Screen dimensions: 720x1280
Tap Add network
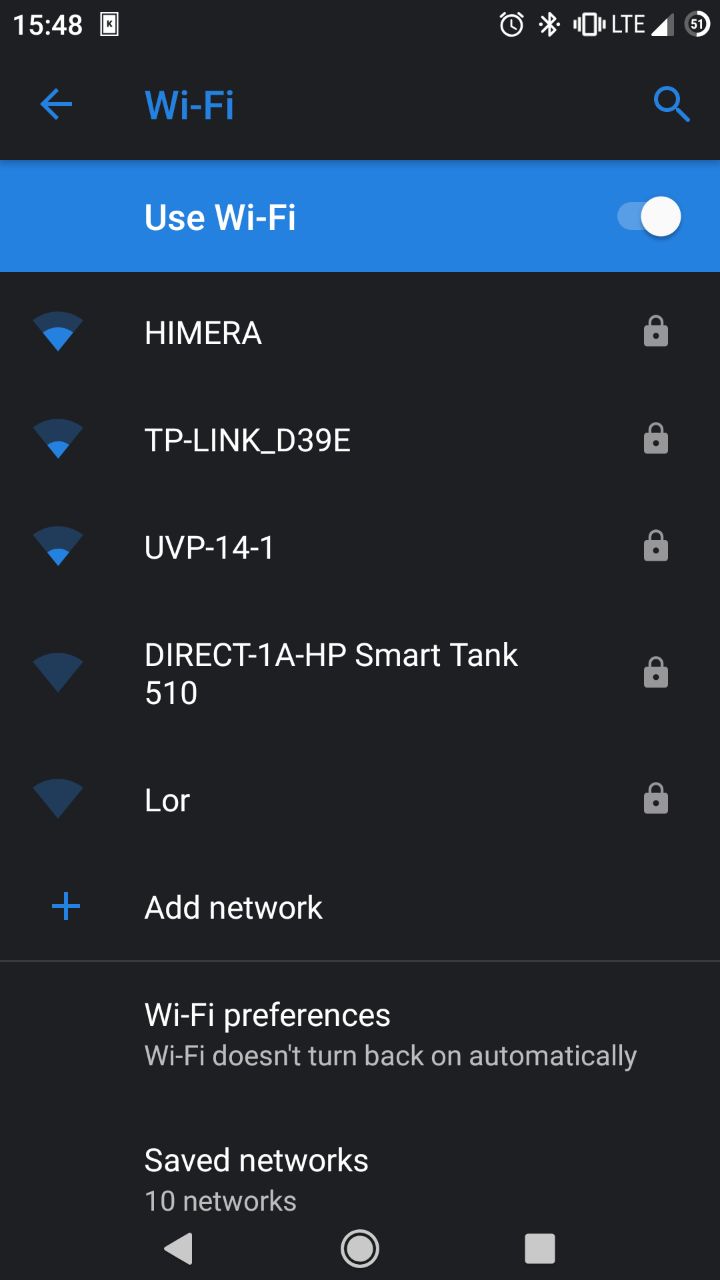pyautogui.click(x=360, y=907)
